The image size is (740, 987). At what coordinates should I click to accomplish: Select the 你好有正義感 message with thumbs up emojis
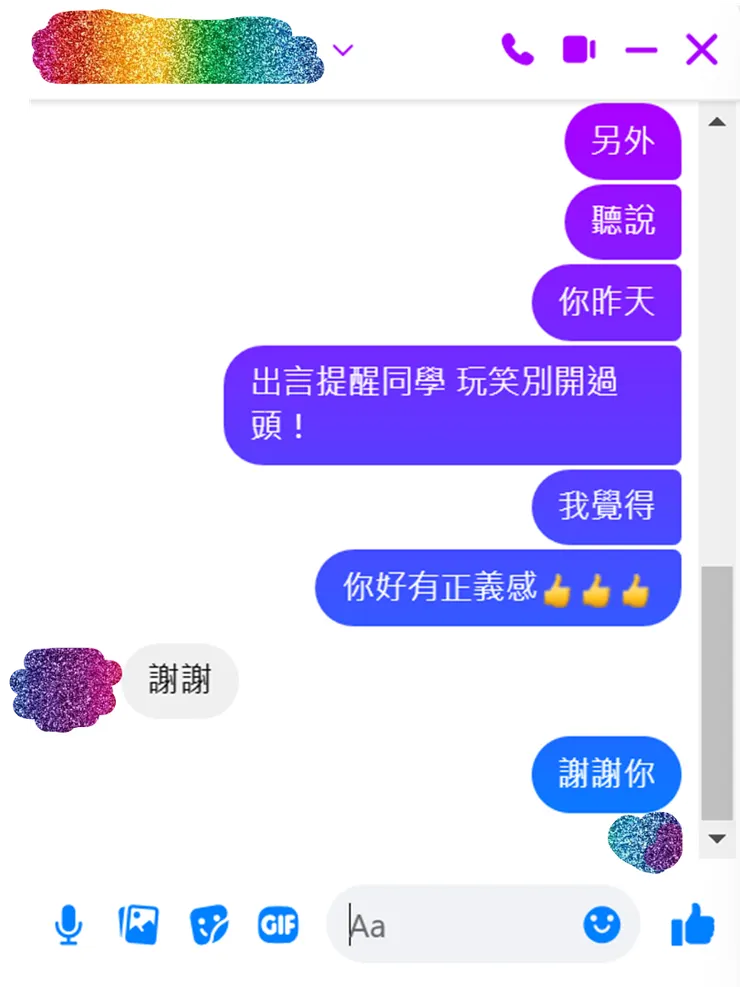coord(497,588)
